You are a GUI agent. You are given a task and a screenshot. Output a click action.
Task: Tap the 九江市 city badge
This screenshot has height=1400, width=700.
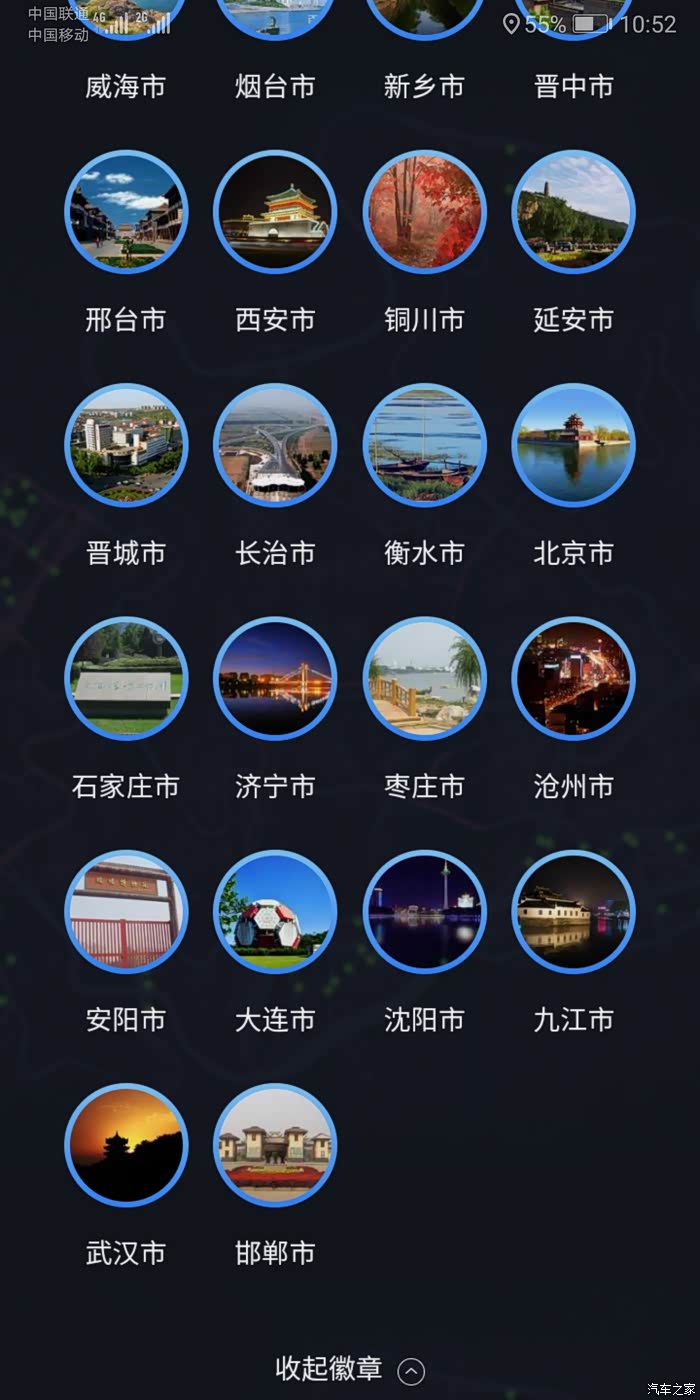pos(573,911)
